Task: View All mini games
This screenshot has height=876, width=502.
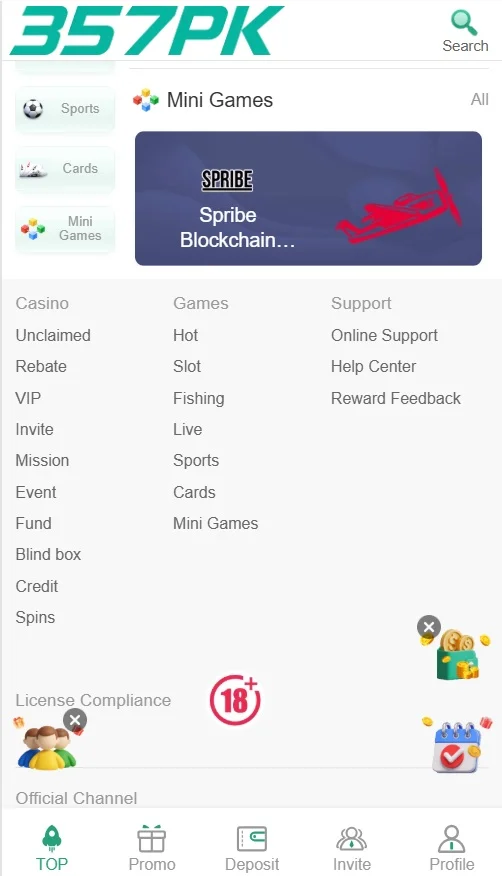Action: (x=480, y=99)
